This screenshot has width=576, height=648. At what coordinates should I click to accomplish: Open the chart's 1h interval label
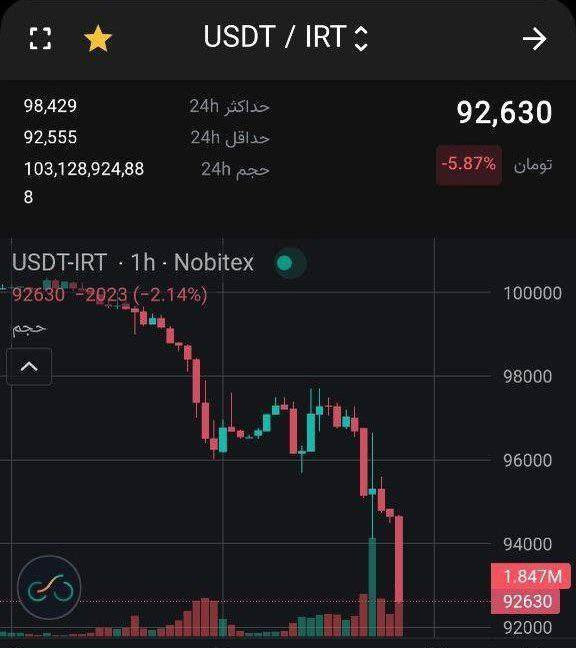pyautogui.click(x=143, y=262)
